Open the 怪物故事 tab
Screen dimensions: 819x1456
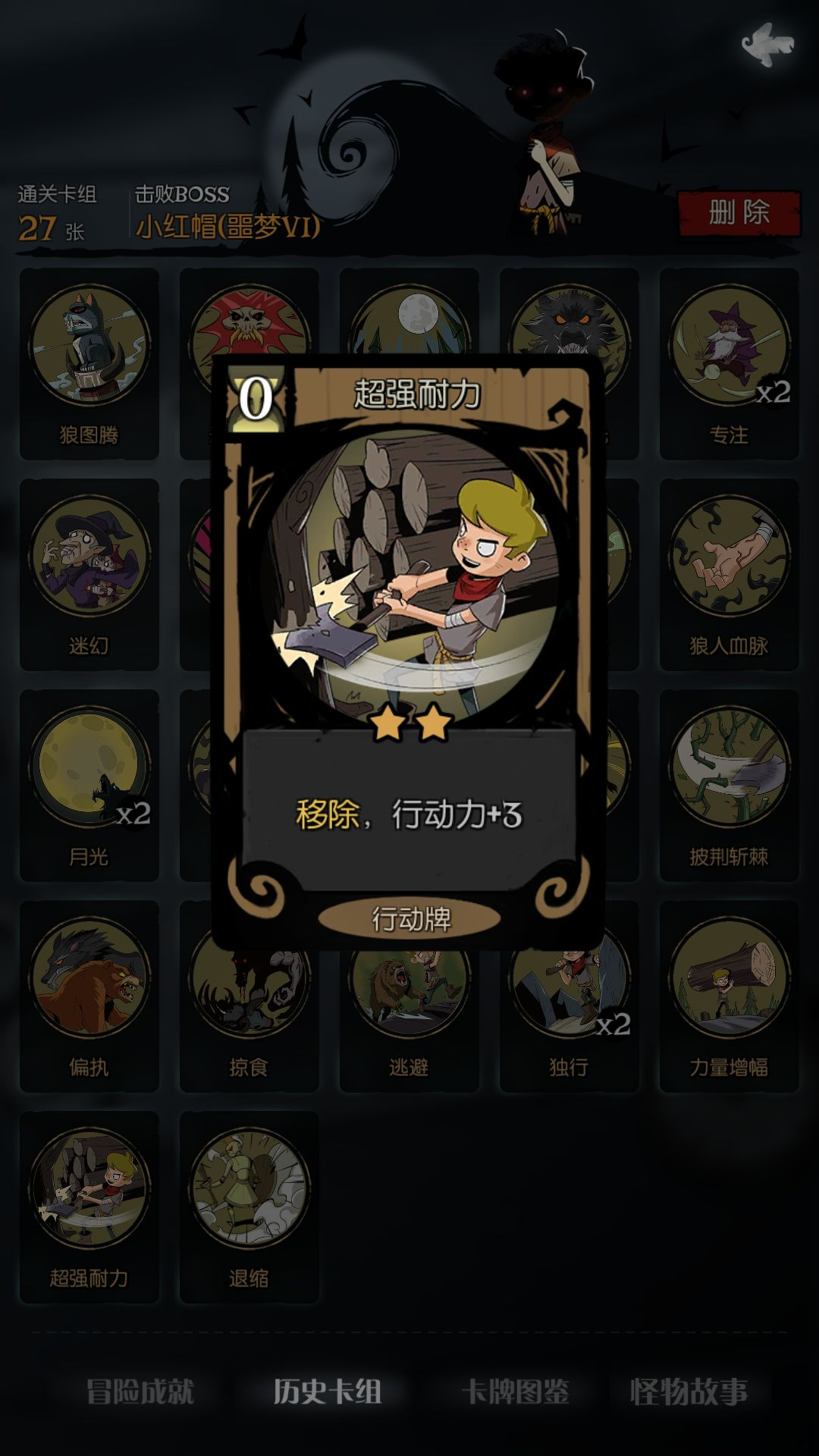(689, 1392)
